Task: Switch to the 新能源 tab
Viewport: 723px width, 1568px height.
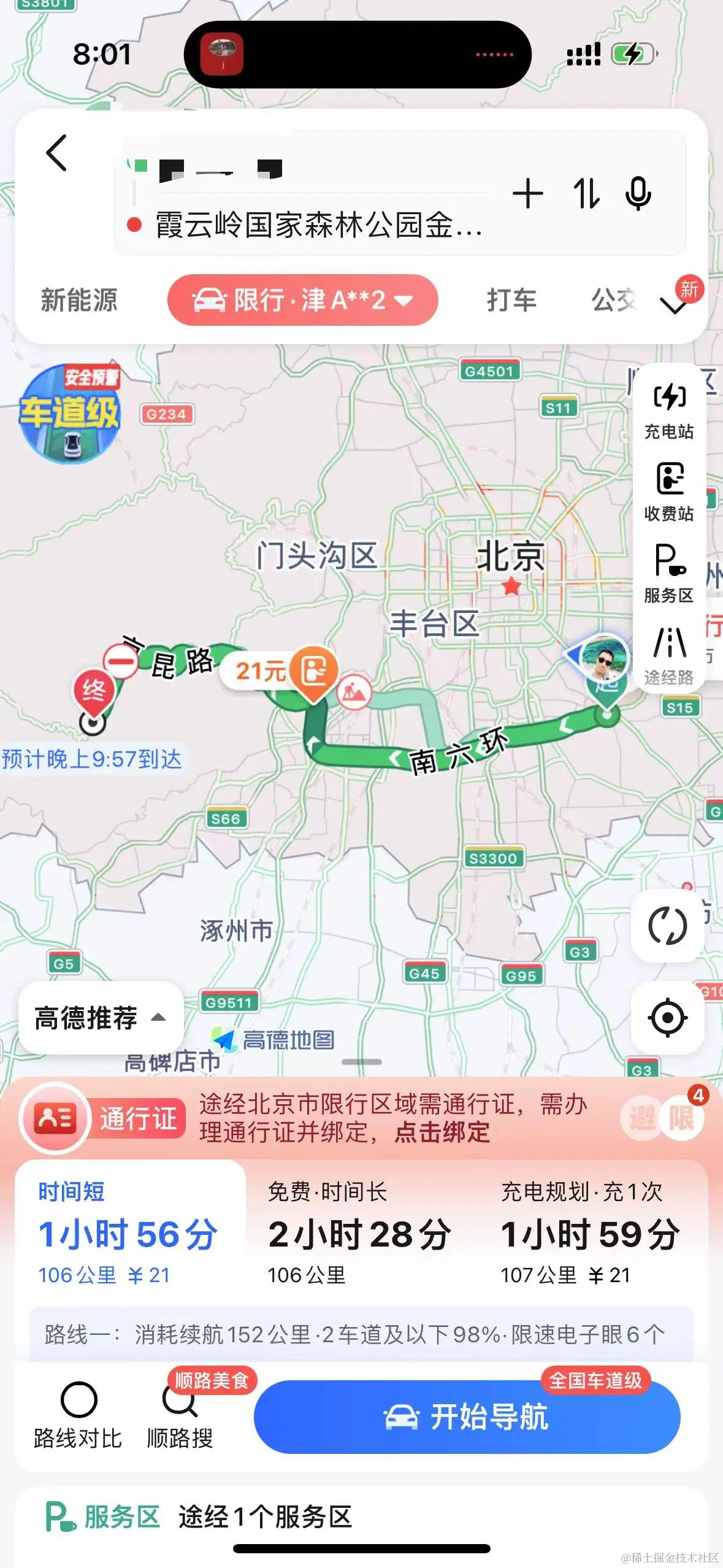Action: tap(79, 301)
